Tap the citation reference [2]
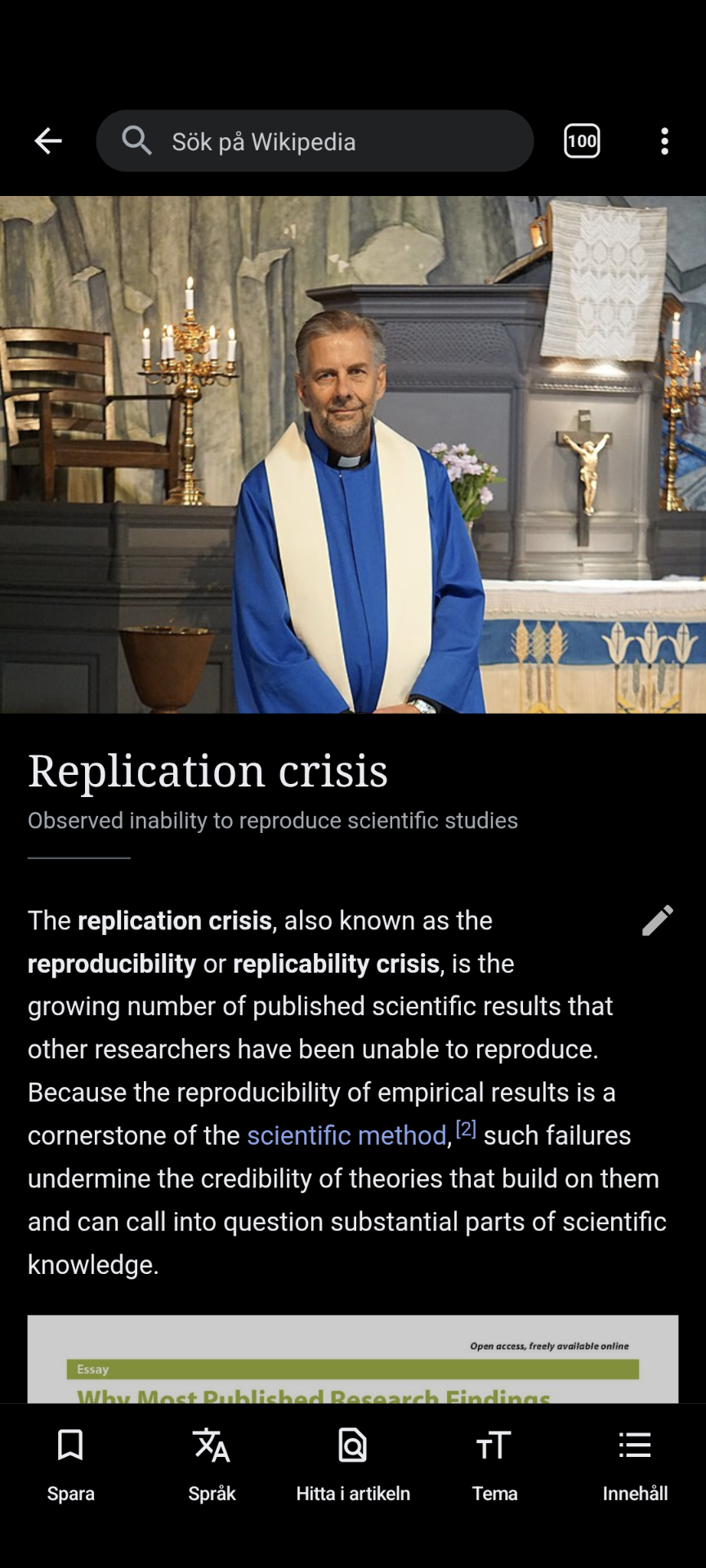 464,1129
